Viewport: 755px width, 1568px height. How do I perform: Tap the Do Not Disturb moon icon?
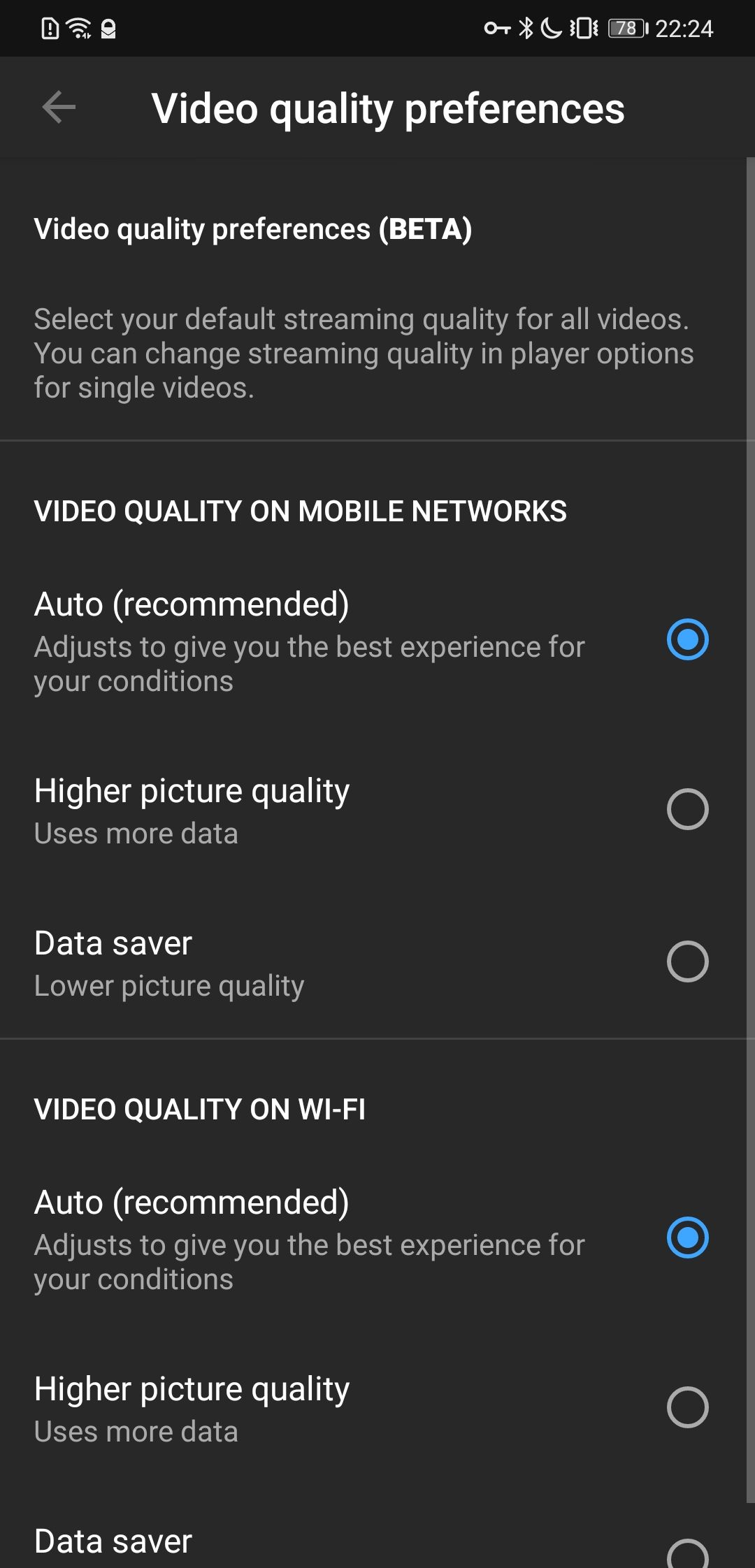(x=550, y=28)
